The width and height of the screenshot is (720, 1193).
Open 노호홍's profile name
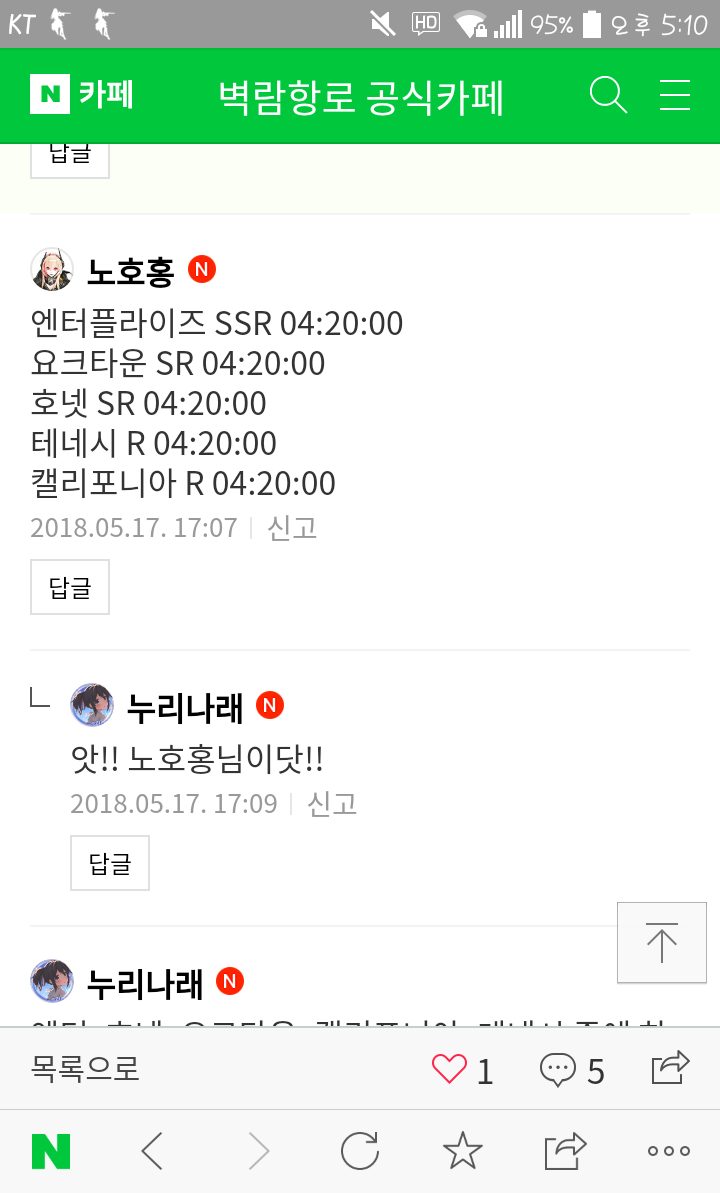[131, 270]
